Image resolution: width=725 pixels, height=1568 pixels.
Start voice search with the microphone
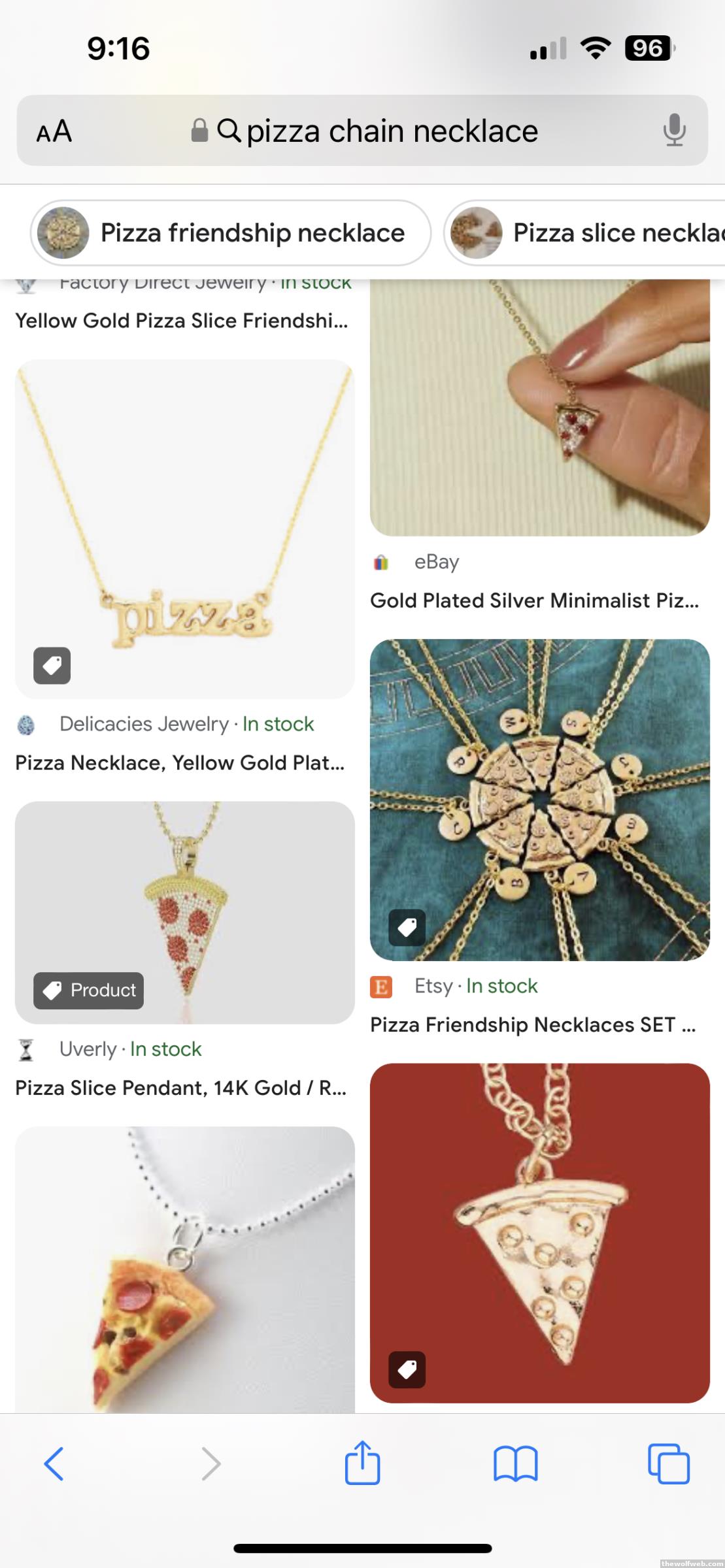pos(674,130)
